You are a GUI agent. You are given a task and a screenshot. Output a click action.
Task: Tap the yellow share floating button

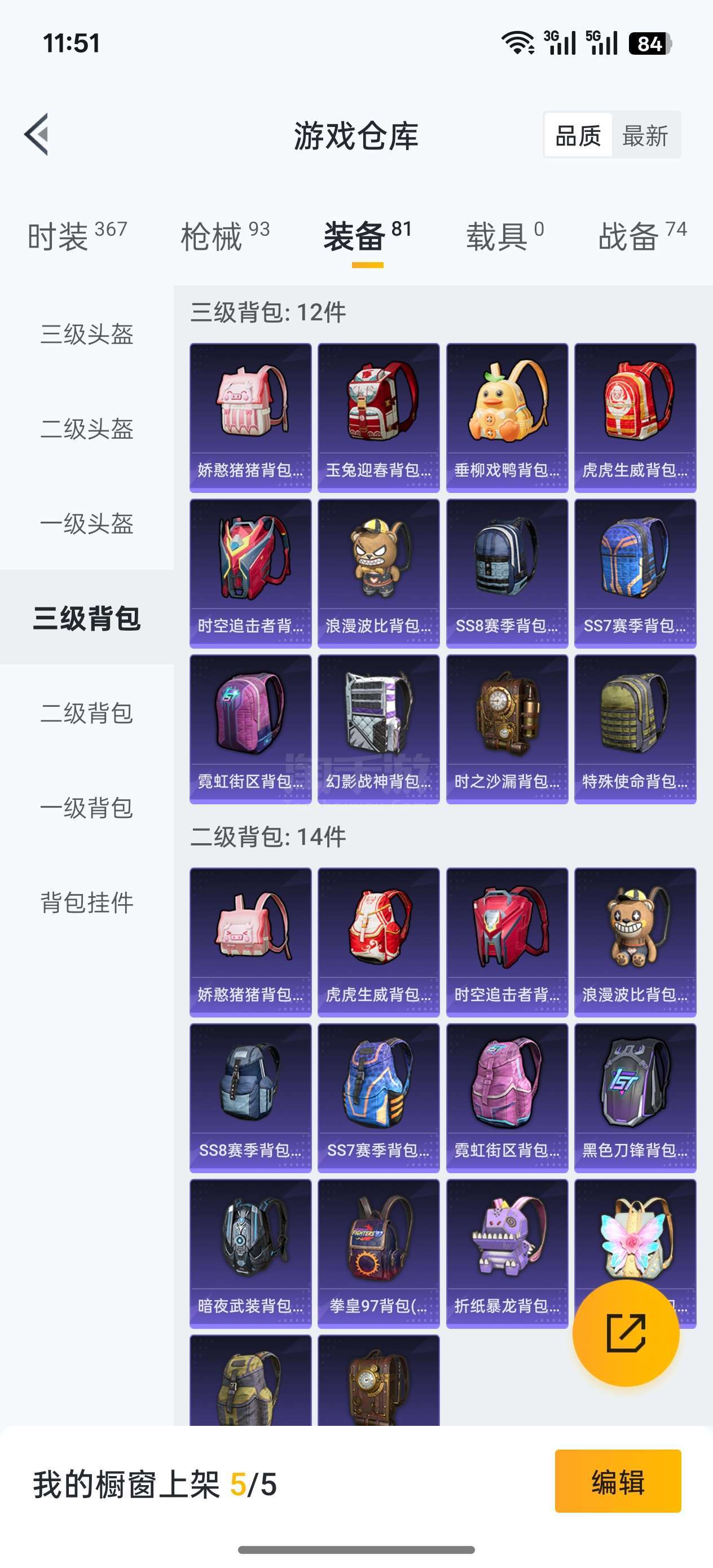(x=626, y=1333)
